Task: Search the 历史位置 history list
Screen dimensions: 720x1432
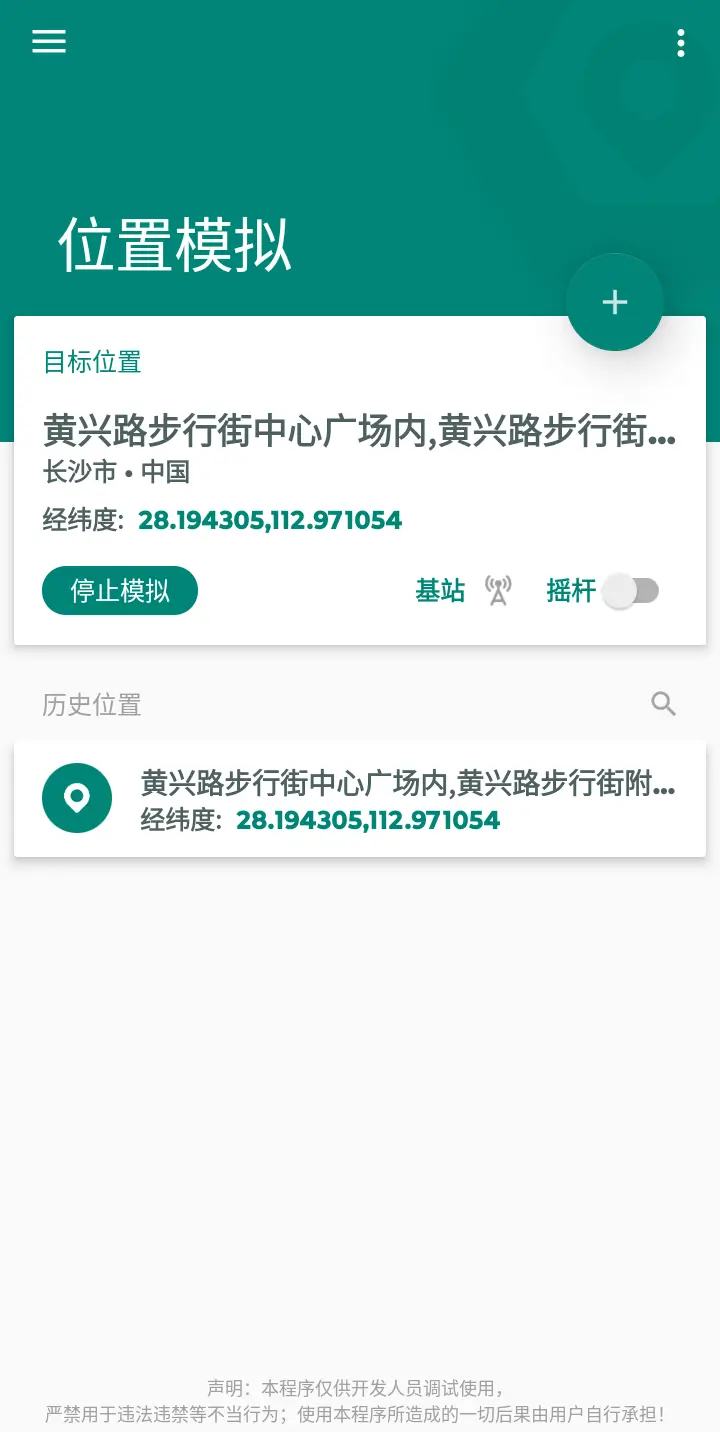Action: click(663, 704)
